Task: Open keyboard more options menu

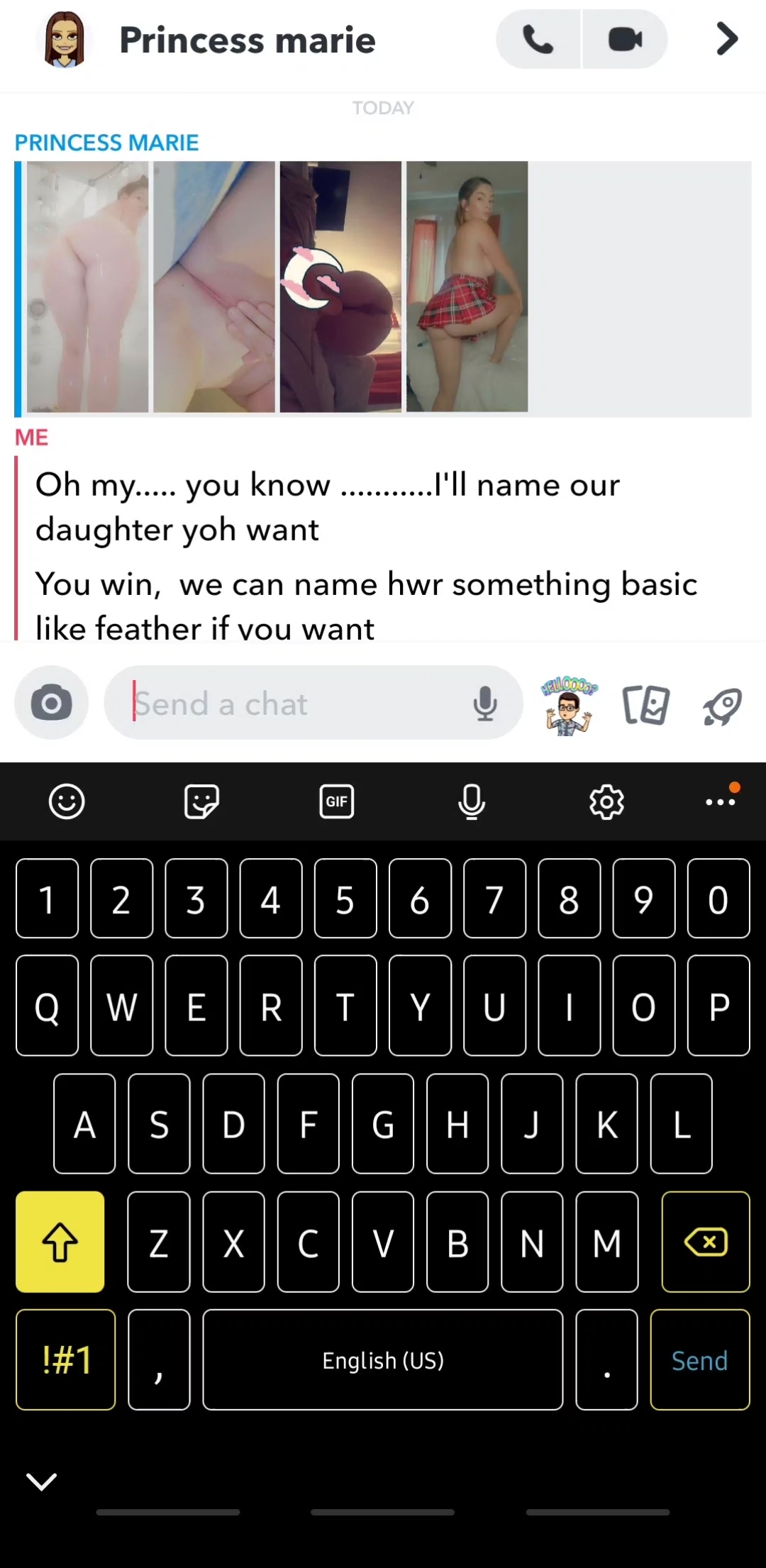Action: pos(720,802)
